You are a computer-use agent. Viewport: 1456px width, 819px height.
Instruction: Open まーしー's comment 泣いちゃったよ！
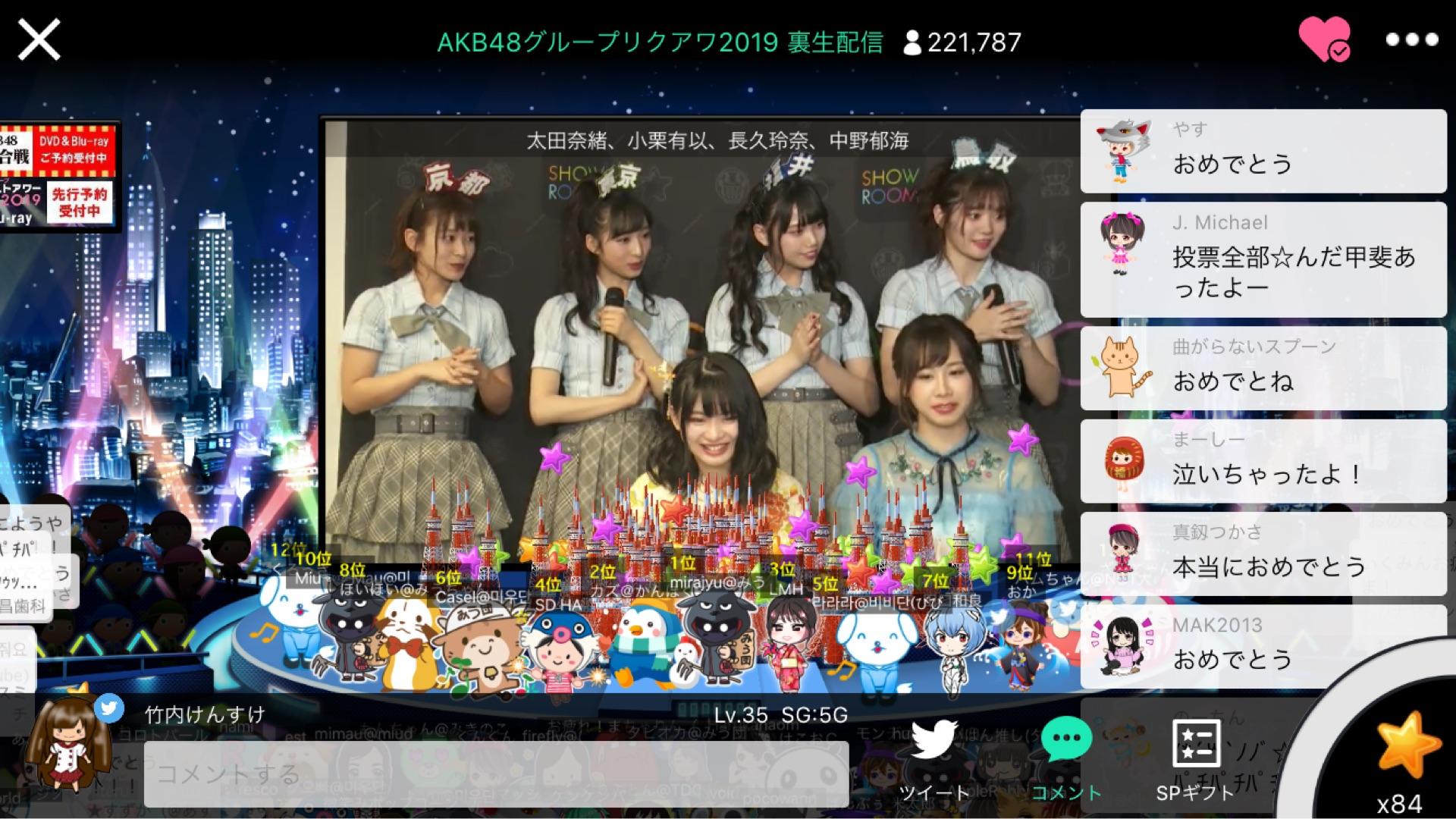tap(1263, 460)
